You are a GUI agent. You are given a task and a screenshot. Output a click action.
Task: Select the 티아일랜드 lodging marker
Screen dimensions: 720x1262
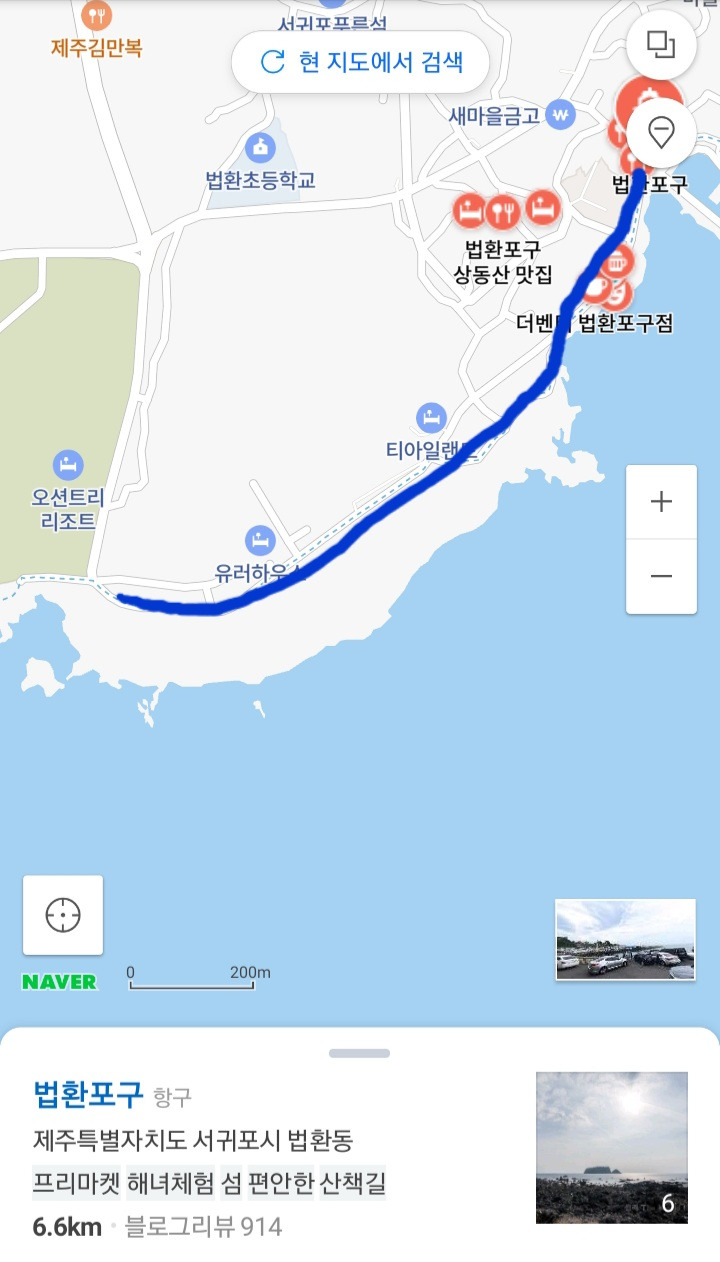click(431, 417)
